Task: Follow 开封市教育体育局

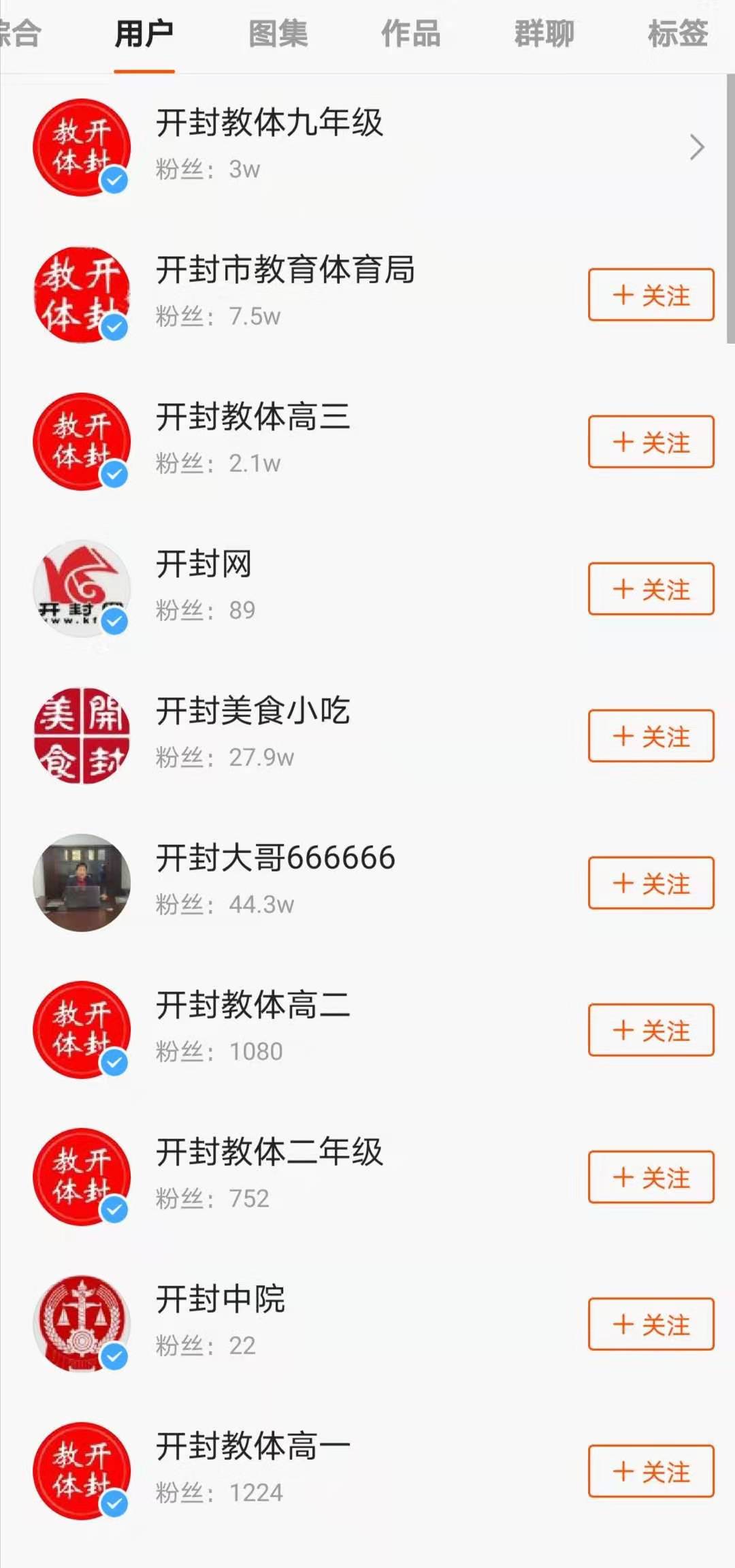Action: pos(651,295)
